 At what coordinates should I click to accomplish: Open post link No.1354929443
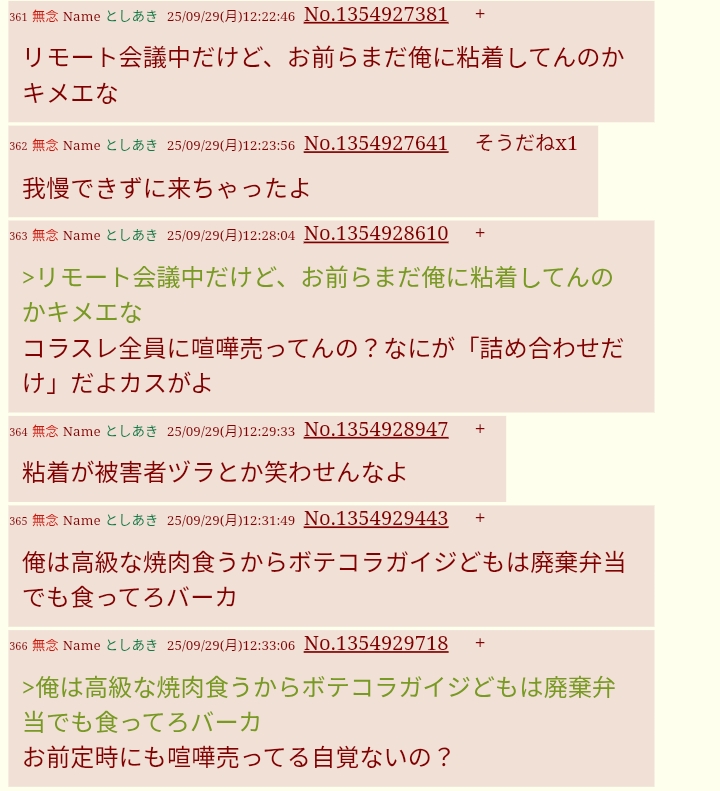[x=376, y=519]
